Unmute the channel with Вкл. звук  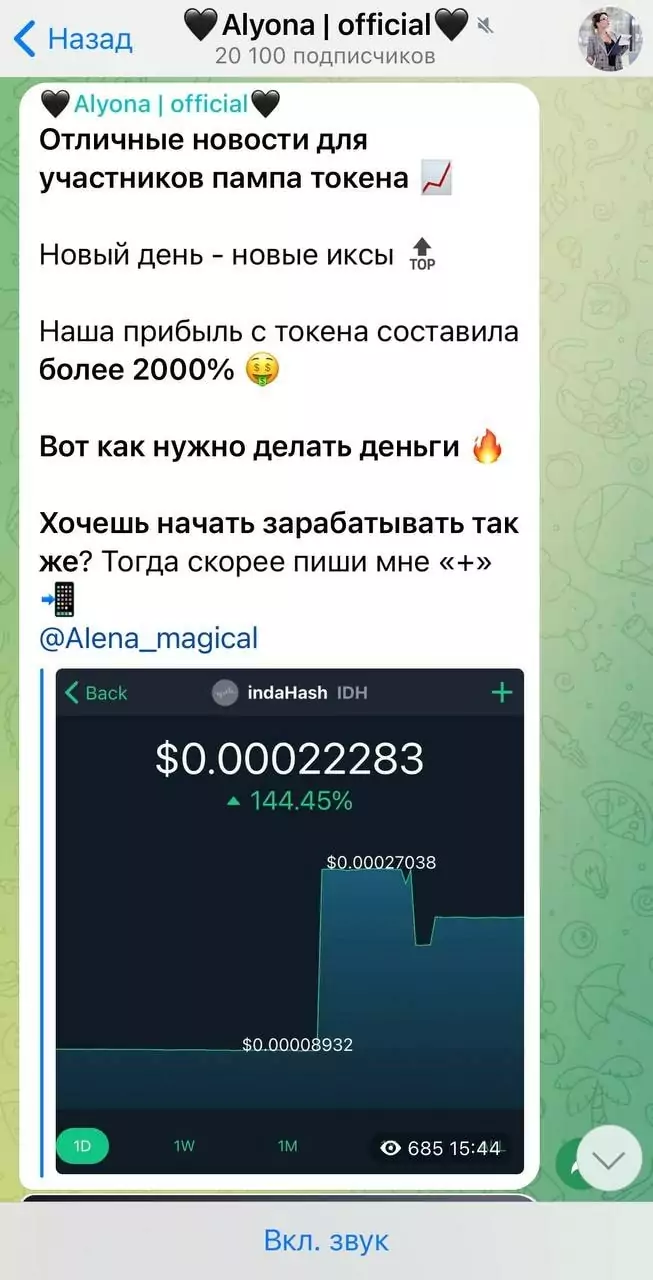coord(326,1241)
